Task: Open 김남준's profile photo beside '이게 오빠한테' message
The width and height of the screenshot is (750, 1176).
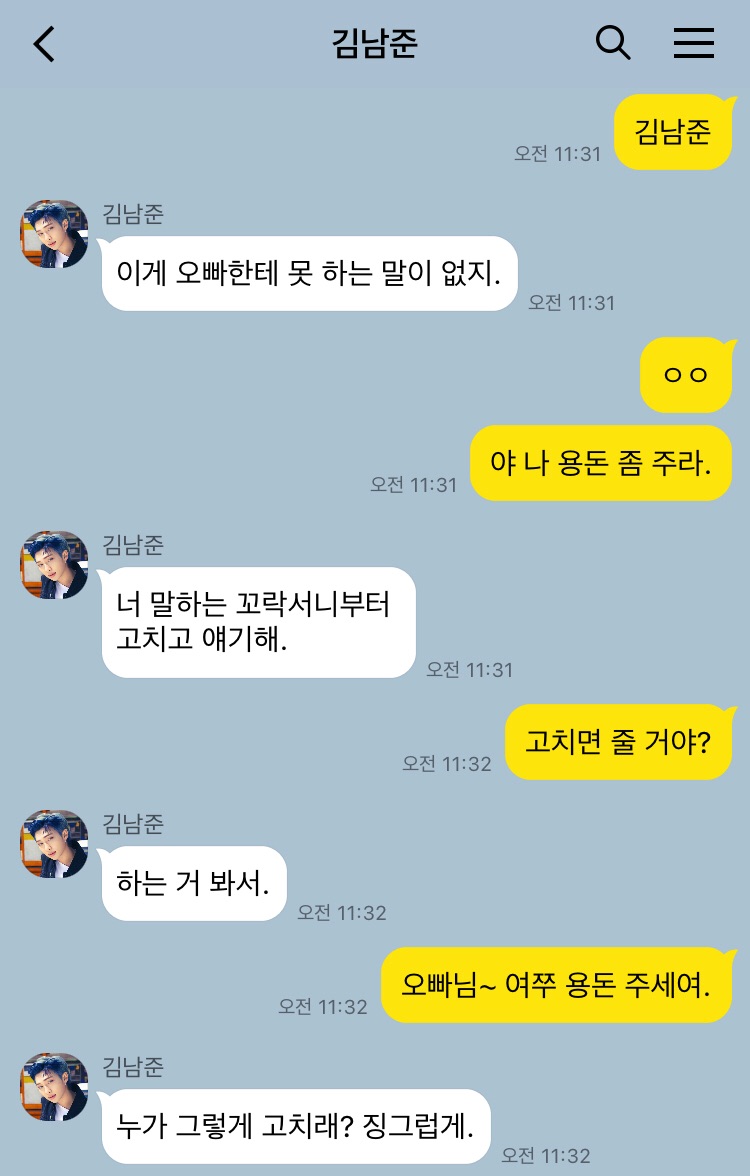Action: coord(55,234)
